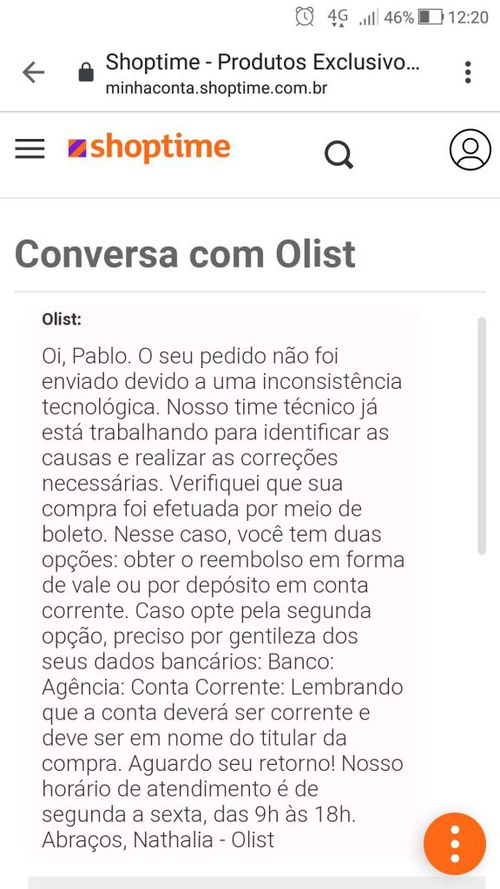The width and height of the screenshot is (500, 889).
Task: Go back using the browser arrow
Action: click(33, 72)
